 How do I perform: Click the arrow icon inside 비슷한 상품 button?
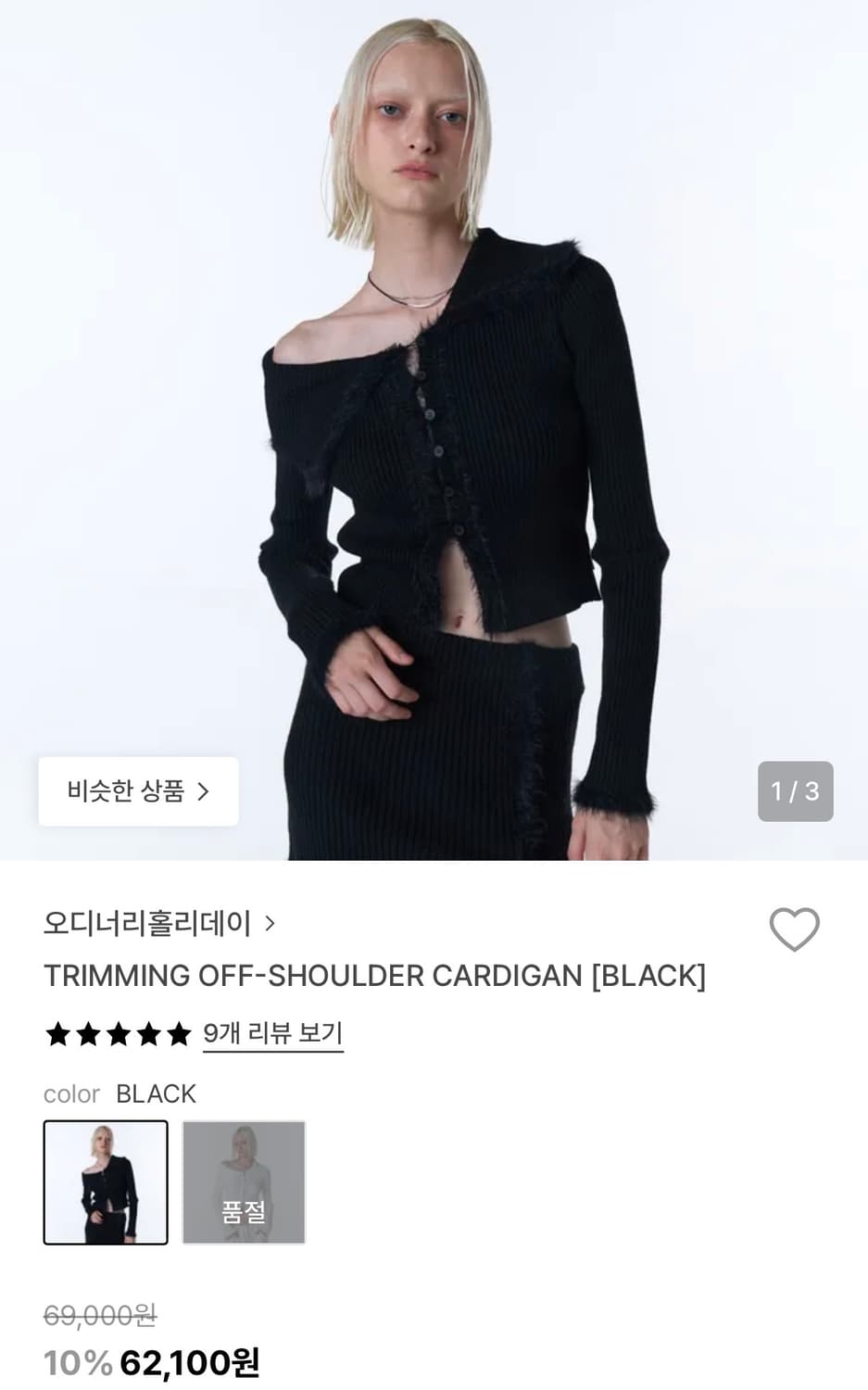click(206, 791)
